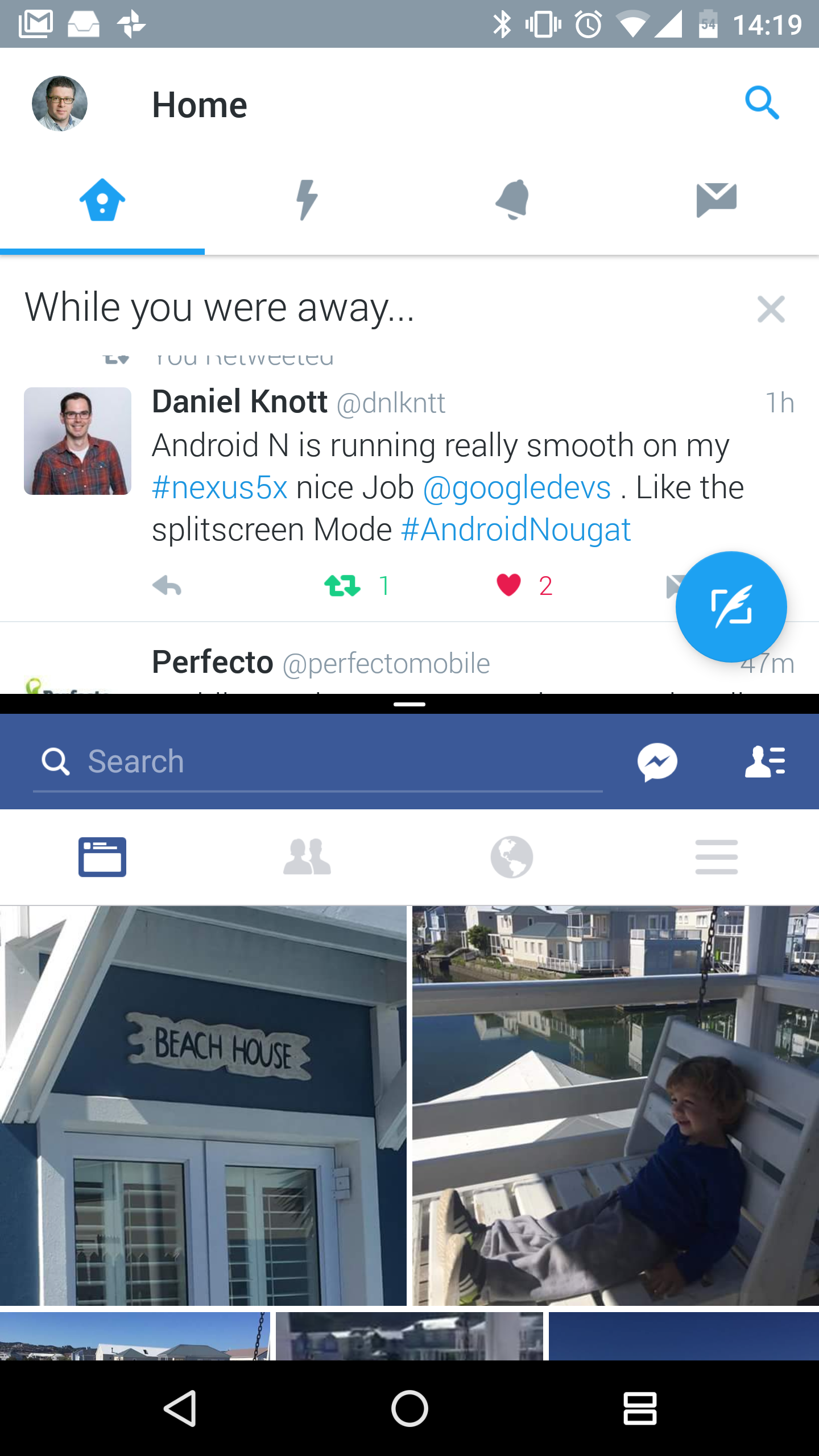This screenshot has height=1456, width=819.
Task: Switch to Twitter messages envelope tab
Action: click(716, 200)
